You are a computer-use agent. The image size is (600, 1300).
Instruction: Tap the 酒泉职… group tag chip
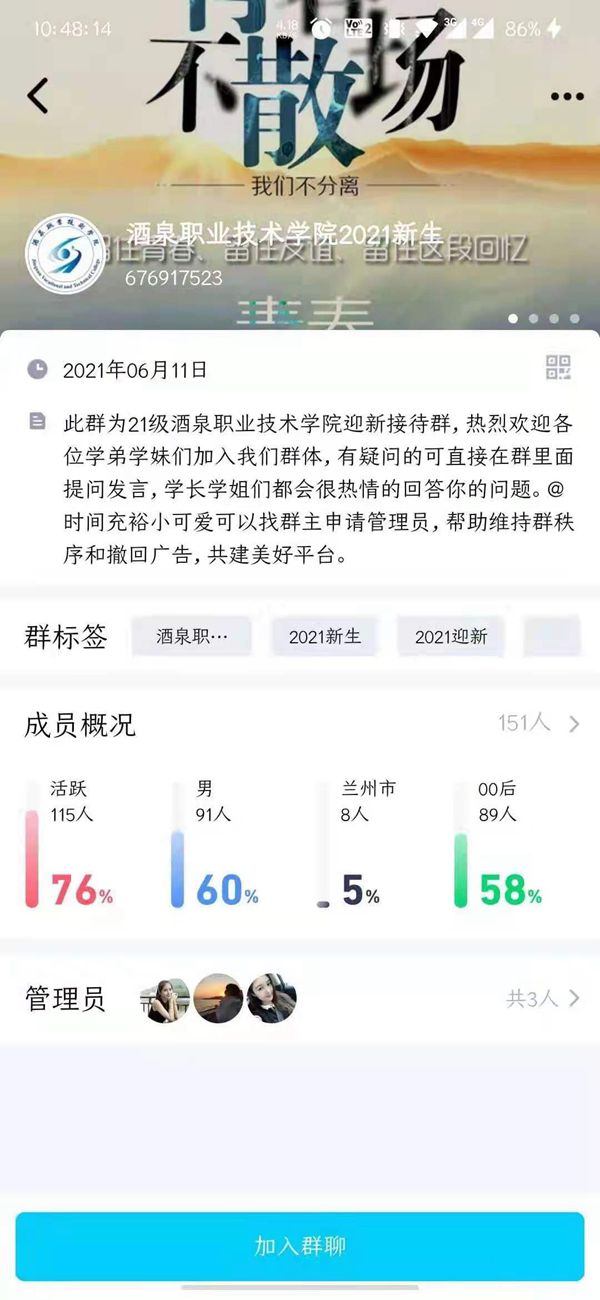192,636
